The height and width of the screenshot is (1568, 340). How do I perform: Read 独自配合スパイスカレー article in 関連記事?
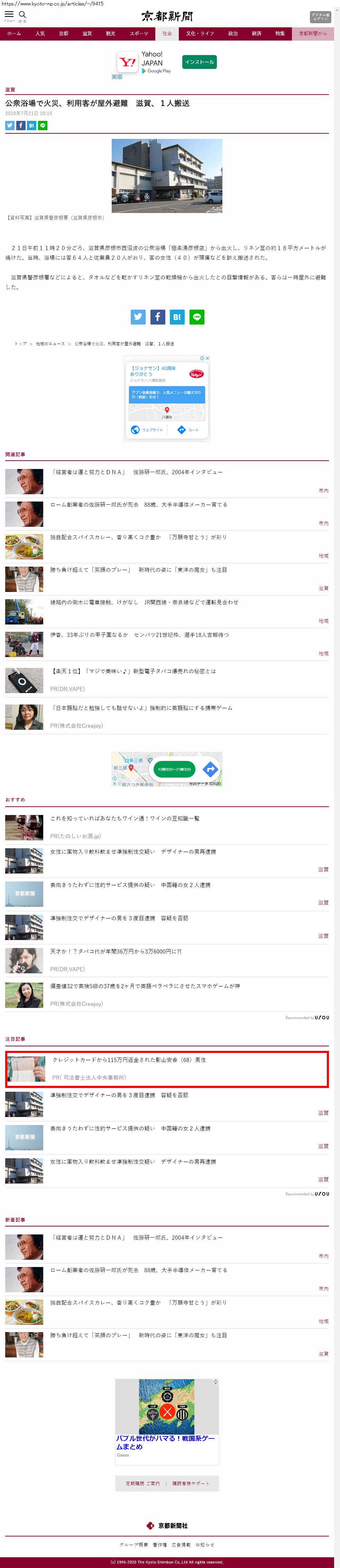pyautogui.click(x=138, y=537)
